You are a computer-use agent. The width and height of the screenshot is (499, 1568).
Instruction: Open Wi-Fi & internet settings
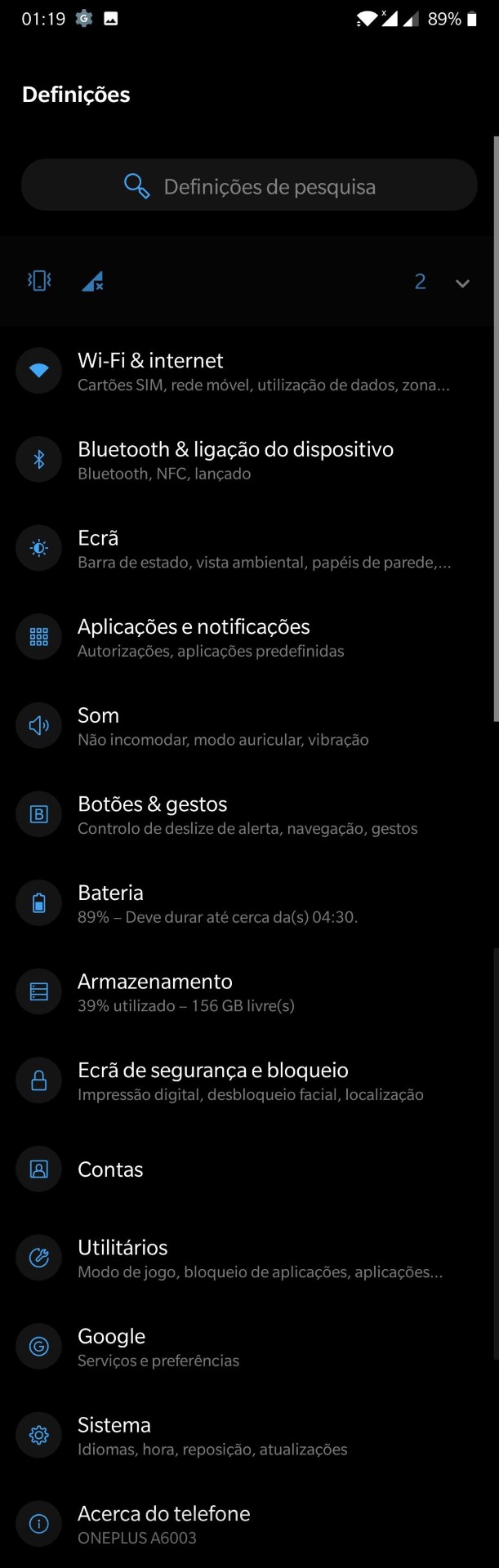pyautogui.click(x=249, y=371)
